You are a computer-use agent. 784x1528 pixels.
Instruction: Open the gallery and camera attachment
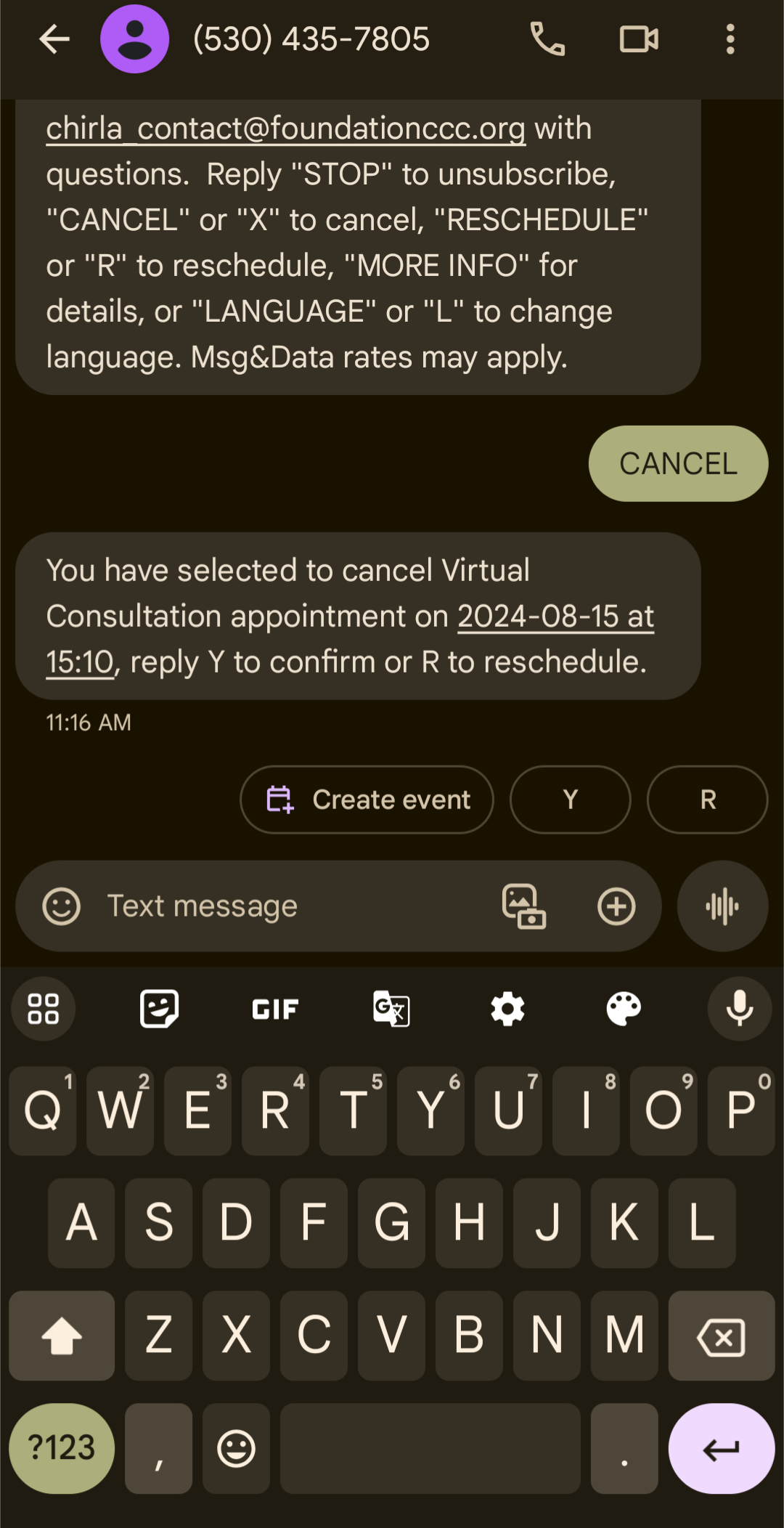coord(524,906)
